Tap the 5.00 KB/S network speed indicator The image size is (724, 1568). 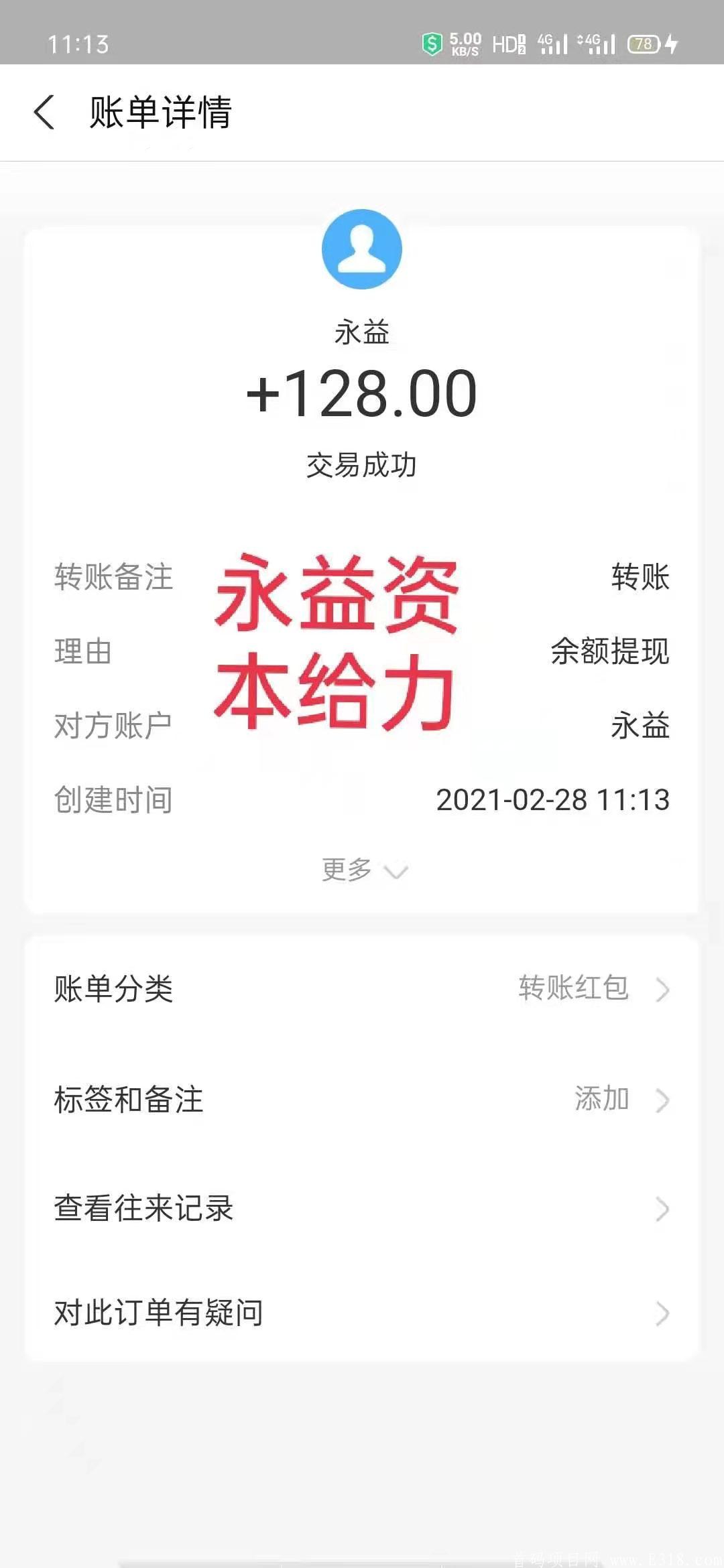(467, 43)
